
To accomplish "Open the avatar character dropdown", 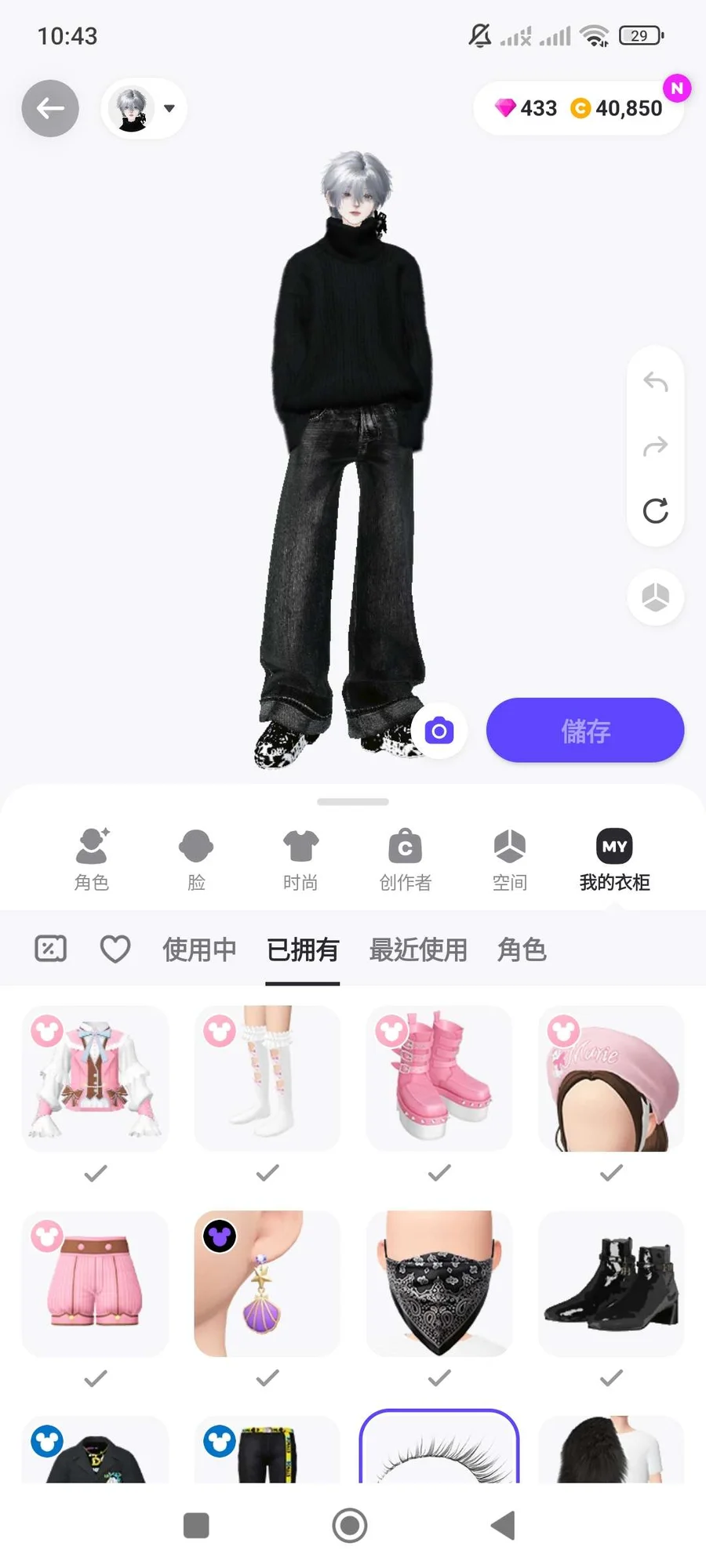I will pyautogui.click(x=144, y=108).
